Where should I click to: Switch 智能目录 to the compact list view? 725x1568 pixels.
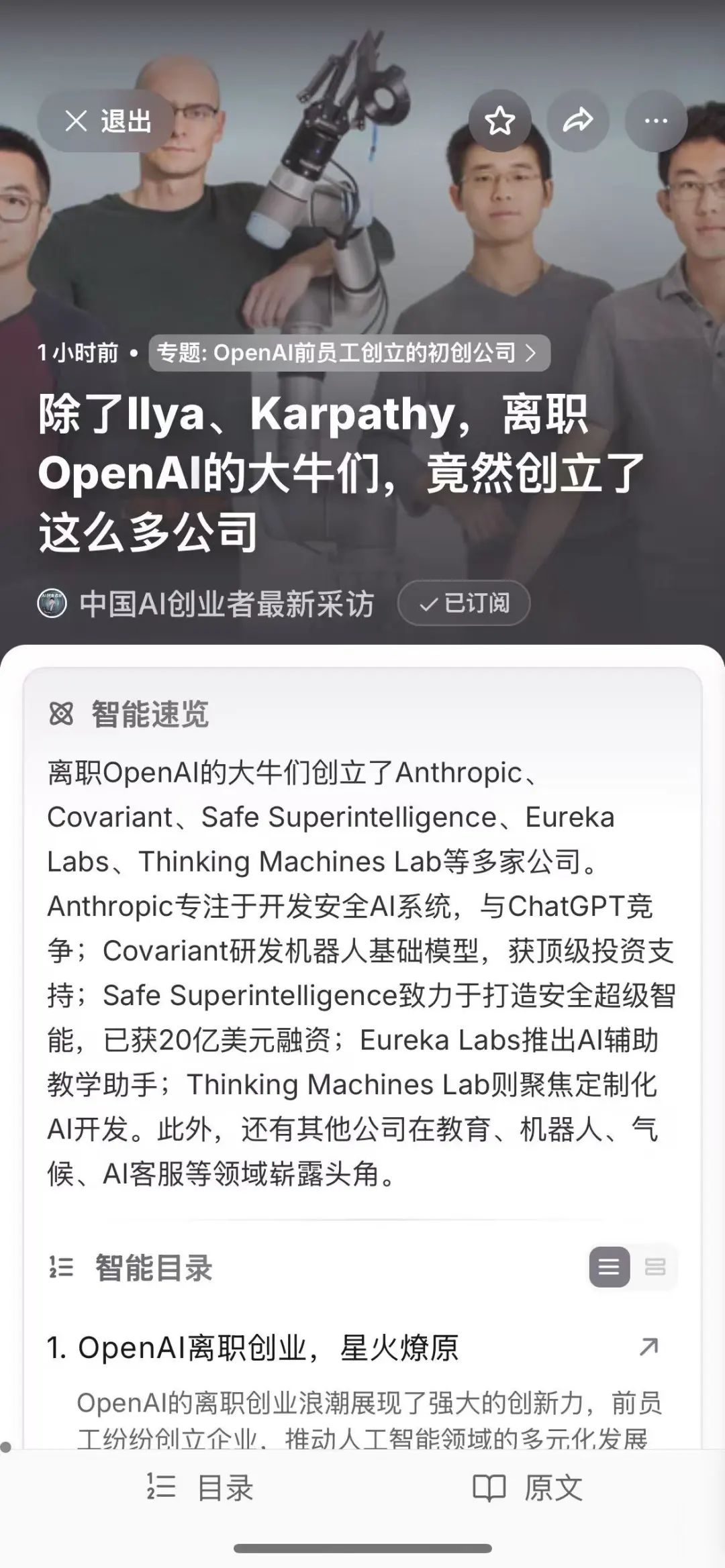(x=655, y=1267)
